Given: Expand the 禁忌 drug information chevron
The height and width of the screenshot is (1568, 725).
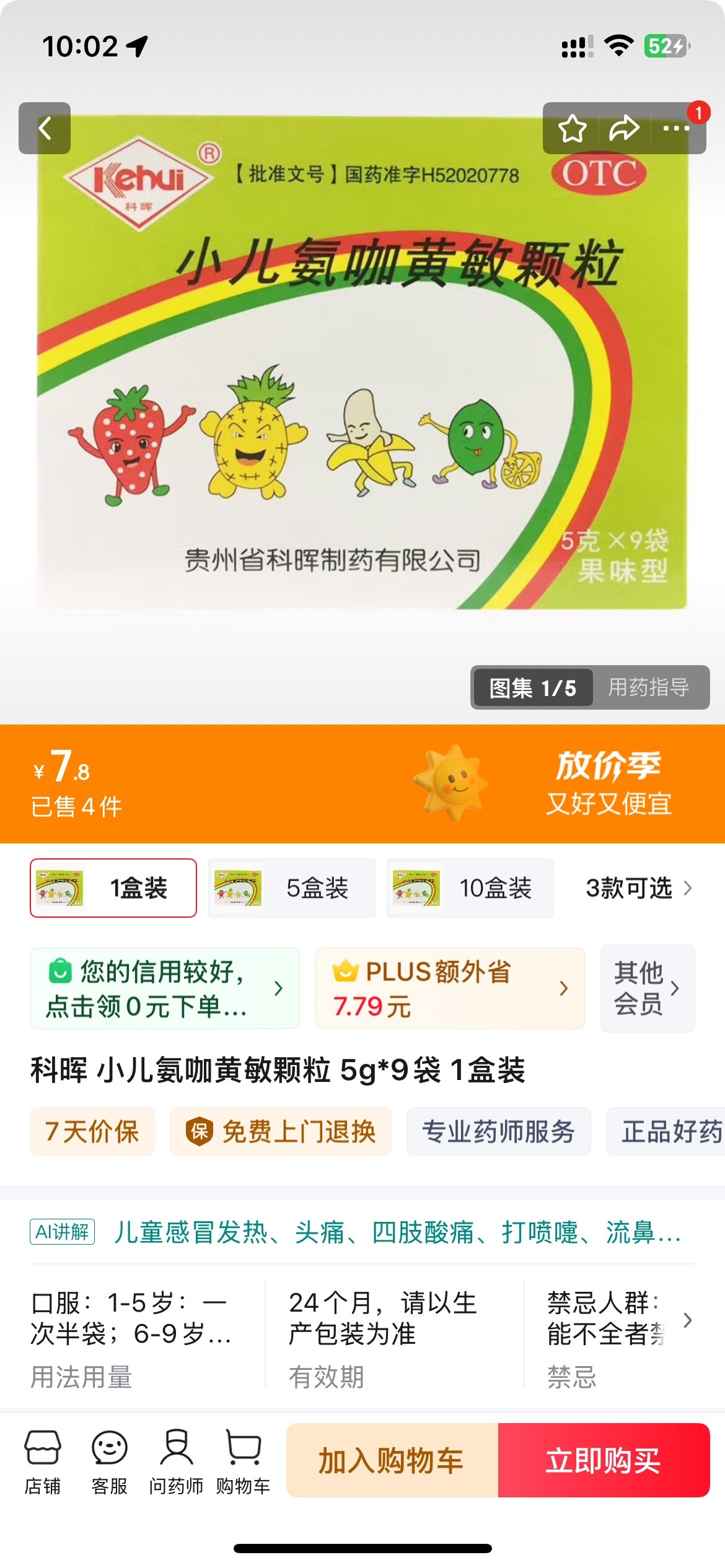Looking at the screenshot, I should point(687,1320).
